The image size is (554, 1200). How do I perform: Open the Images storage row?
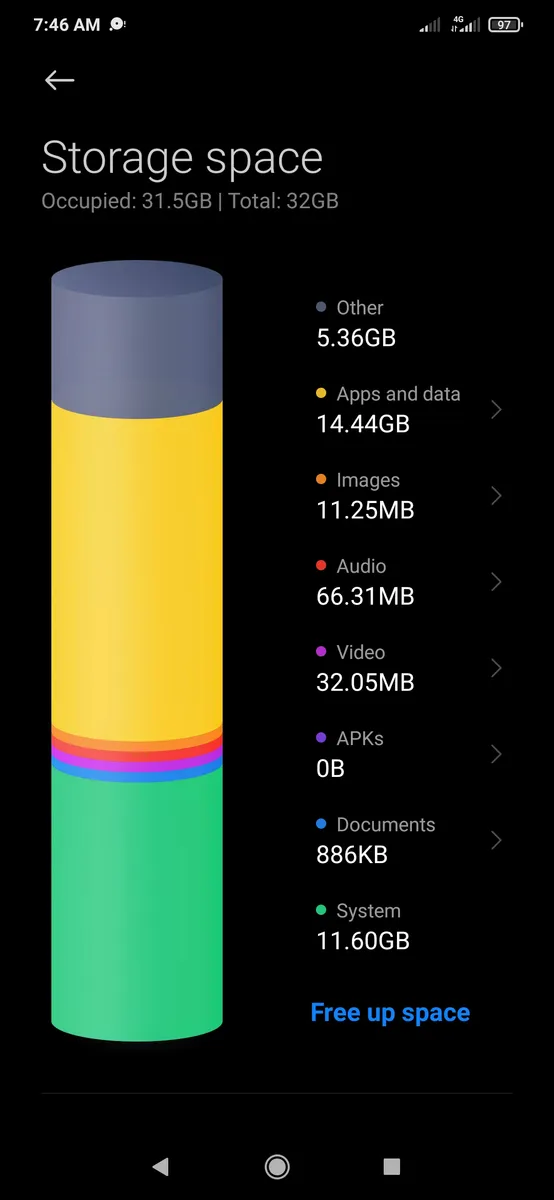point(408,495)
